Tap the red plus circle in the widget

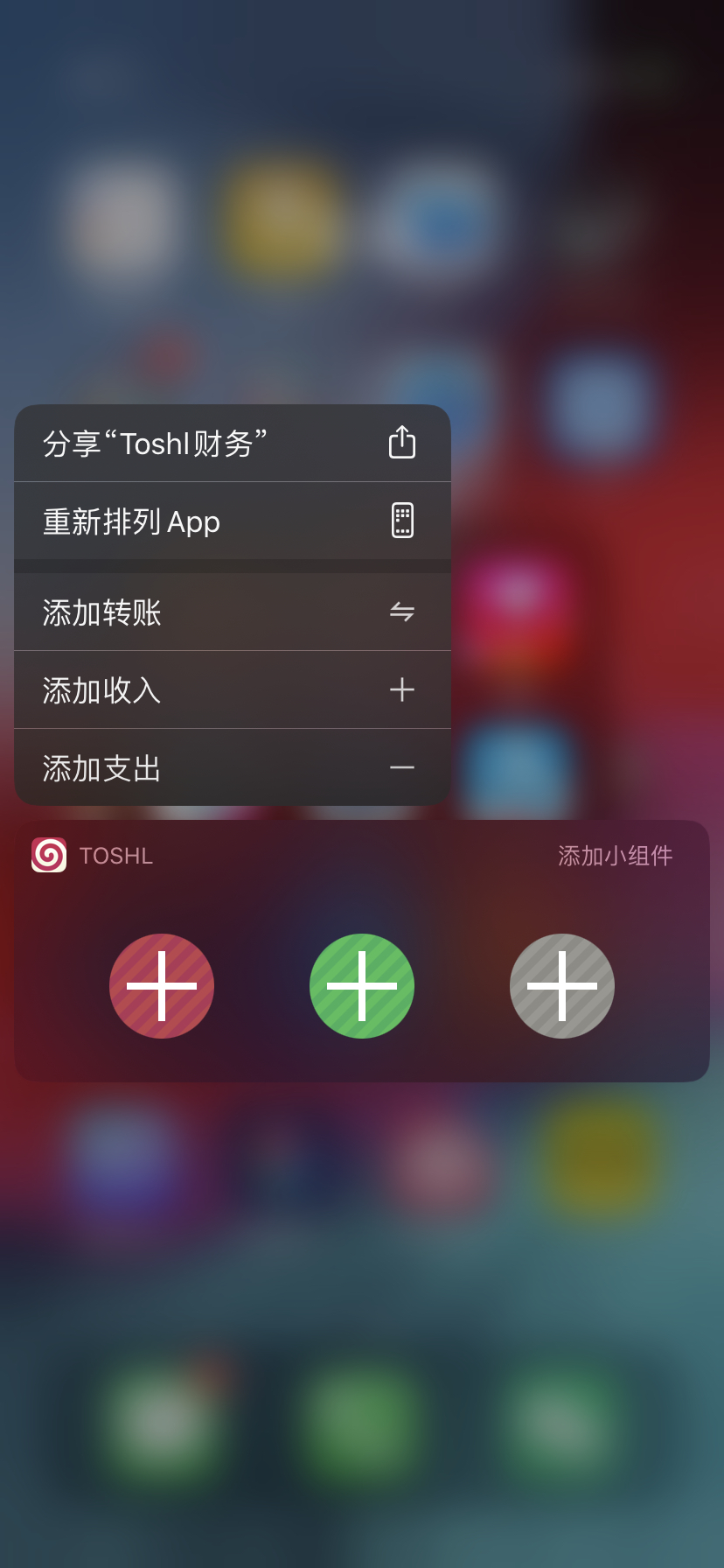[161, 985]
